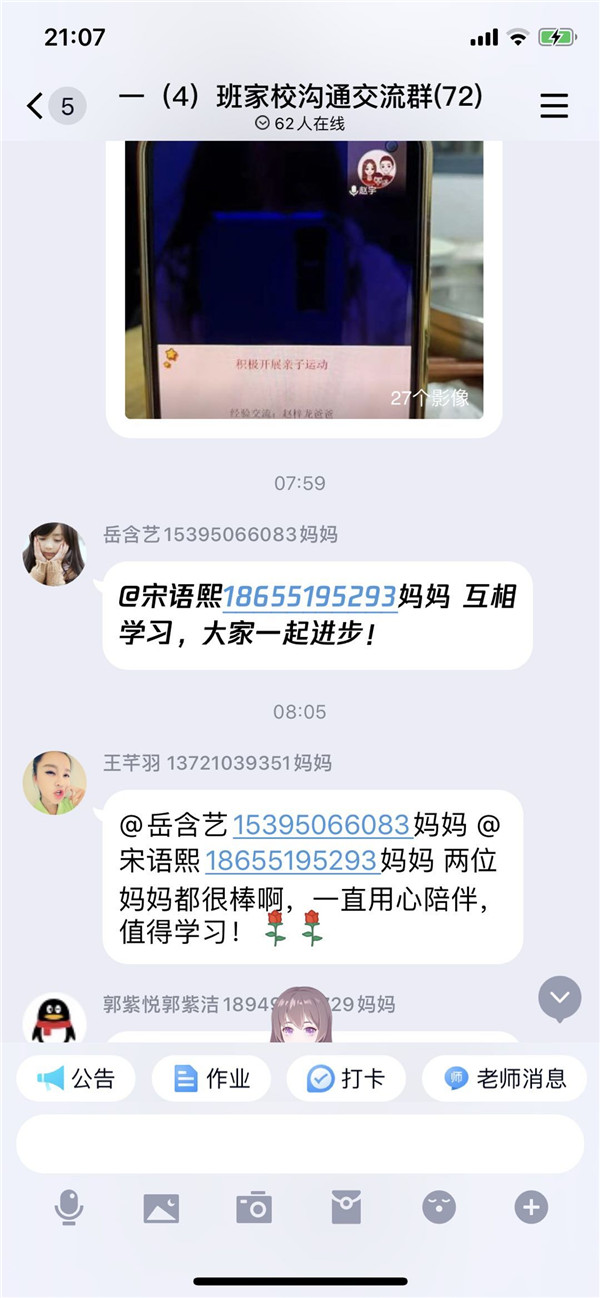Focus the message input box

(300, 1144)
